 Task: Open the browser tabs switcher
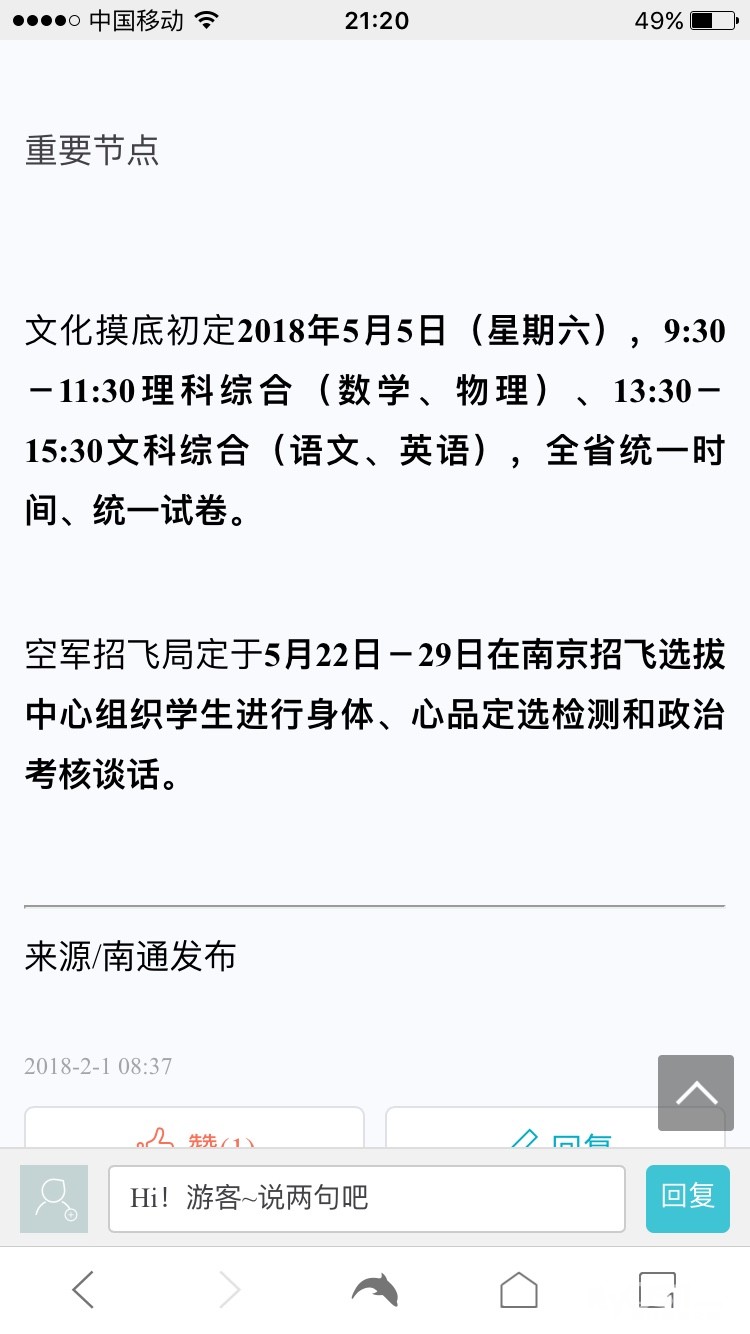point(658,1290)
